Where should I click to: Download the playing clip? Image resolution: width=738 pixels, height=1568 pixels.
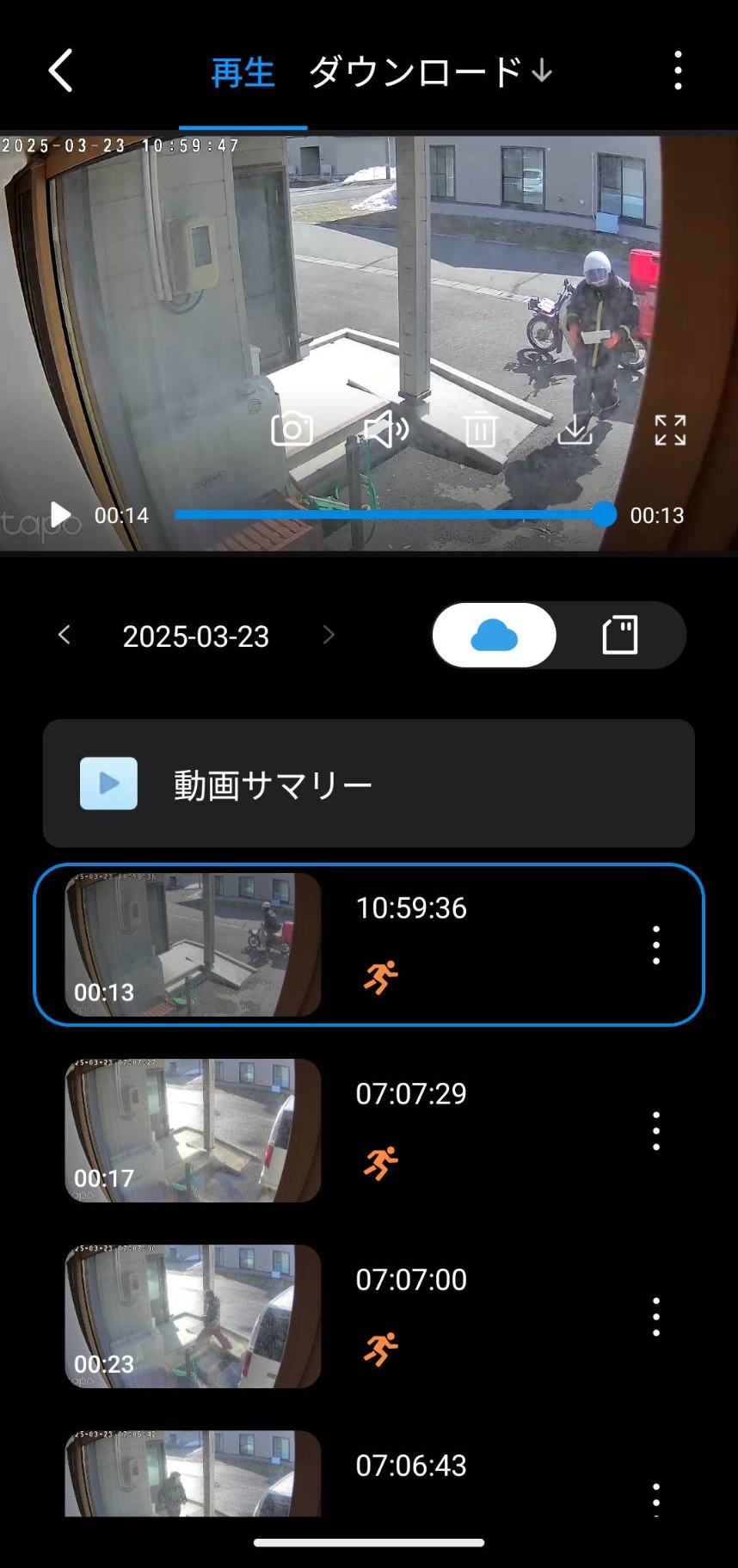click(575, 429)
